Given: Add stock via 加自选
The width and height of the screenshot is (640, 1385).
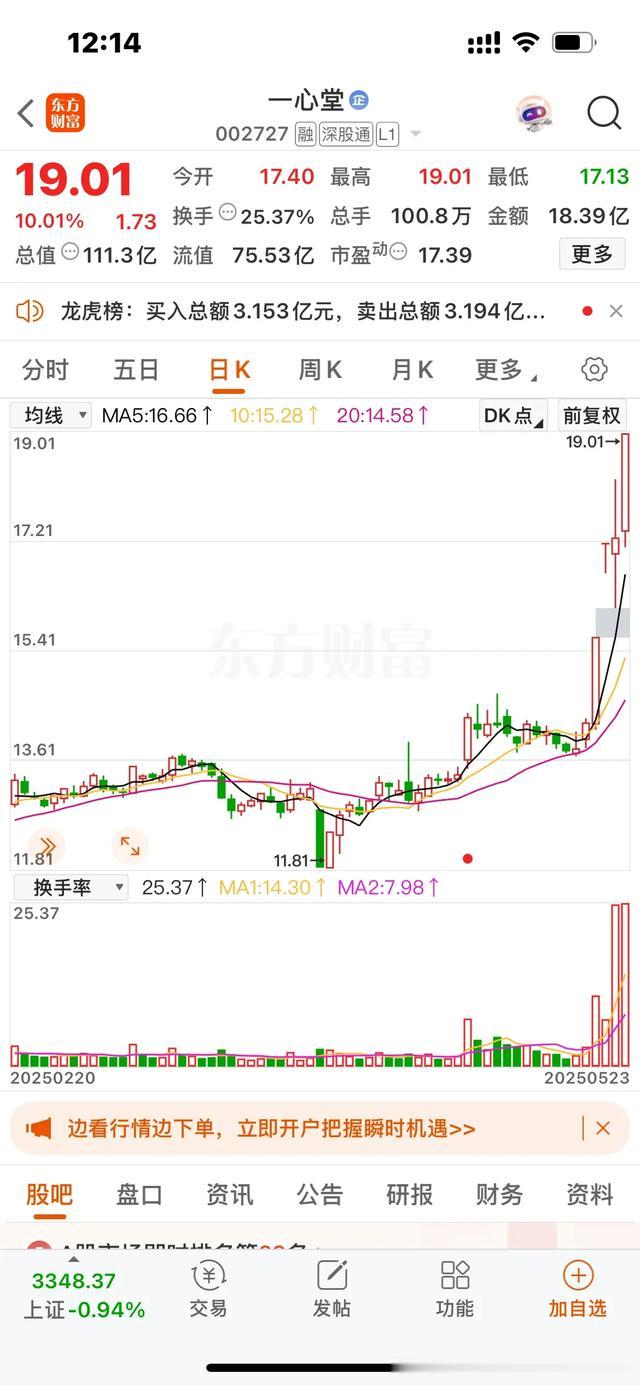Looking at the screenshot, I should tap(577, 1289).
